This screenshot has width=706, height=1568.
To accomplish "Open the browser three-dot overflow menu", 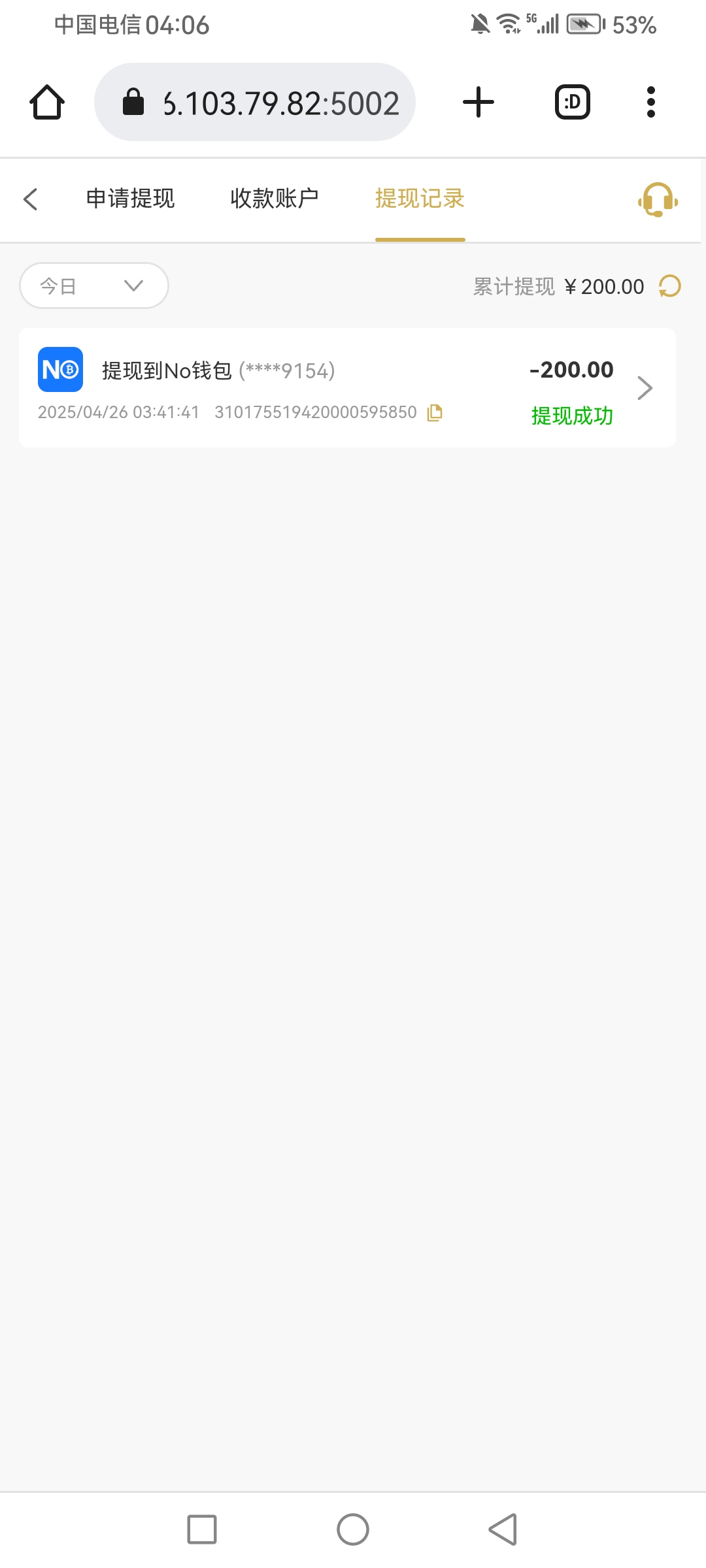I will [651, 101].
